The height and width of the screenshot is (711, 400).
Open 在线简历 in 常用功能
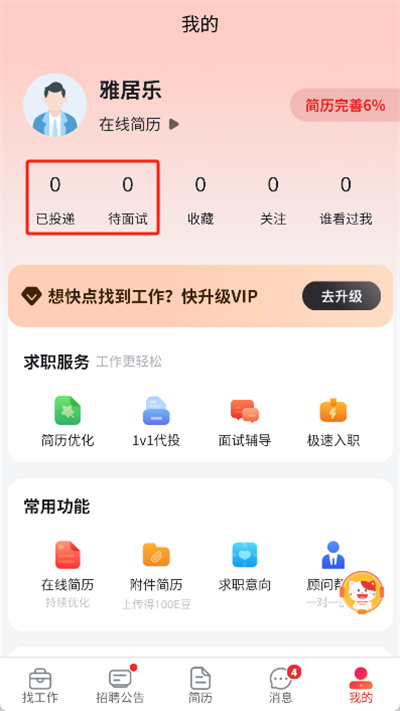tap(68, 574)
